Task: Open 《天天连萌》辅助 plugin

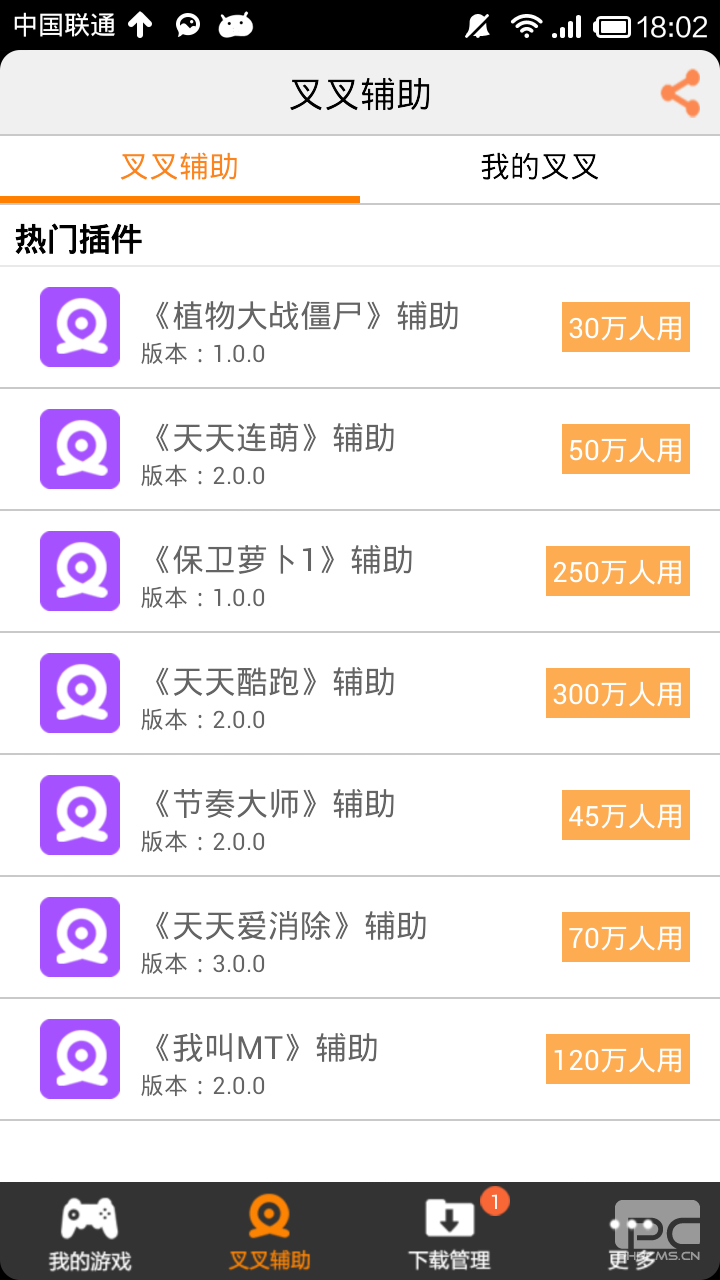Action: click(300, 450)
